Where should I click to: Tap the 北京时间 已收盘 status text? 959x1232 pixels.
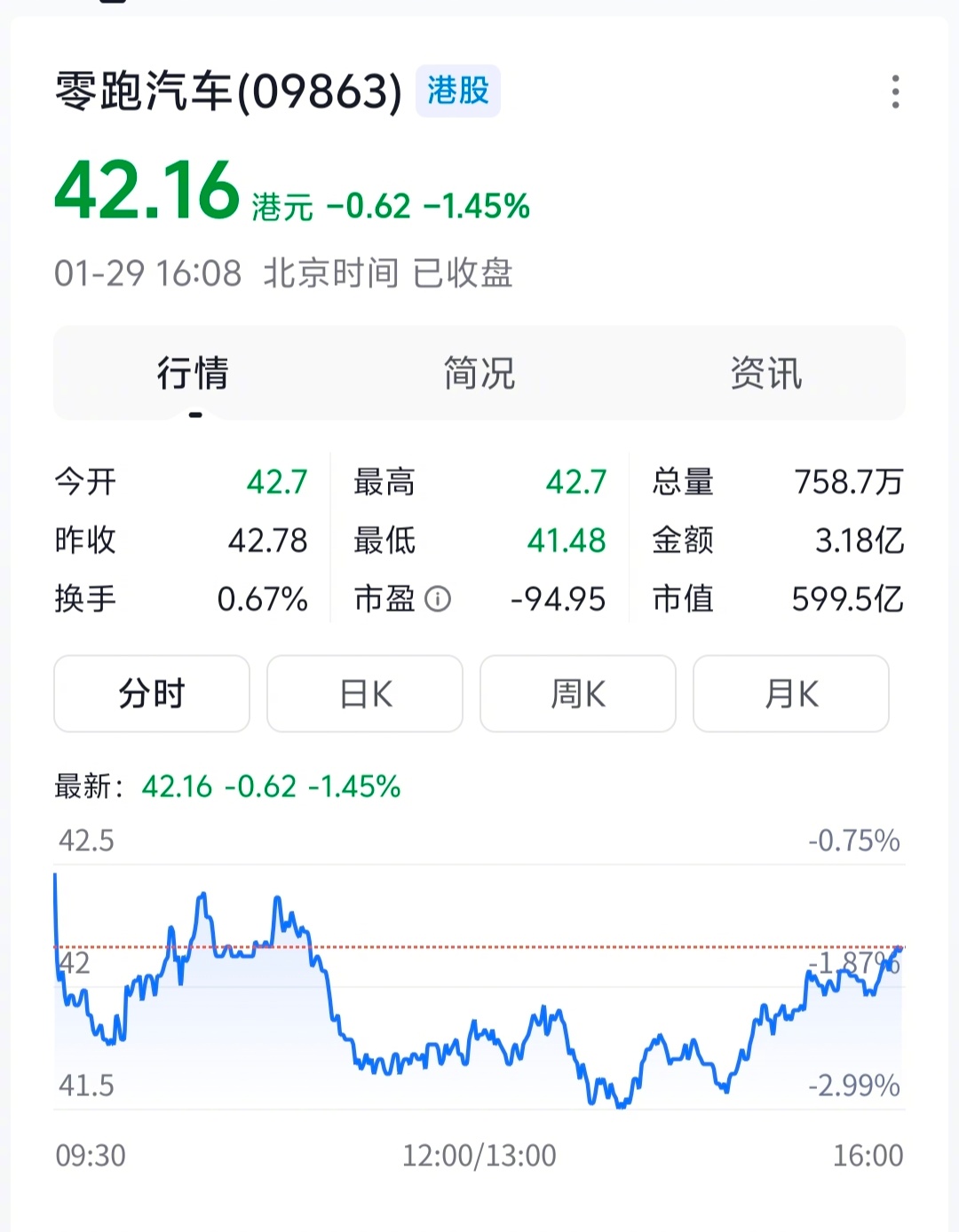[x=388, y=274]
